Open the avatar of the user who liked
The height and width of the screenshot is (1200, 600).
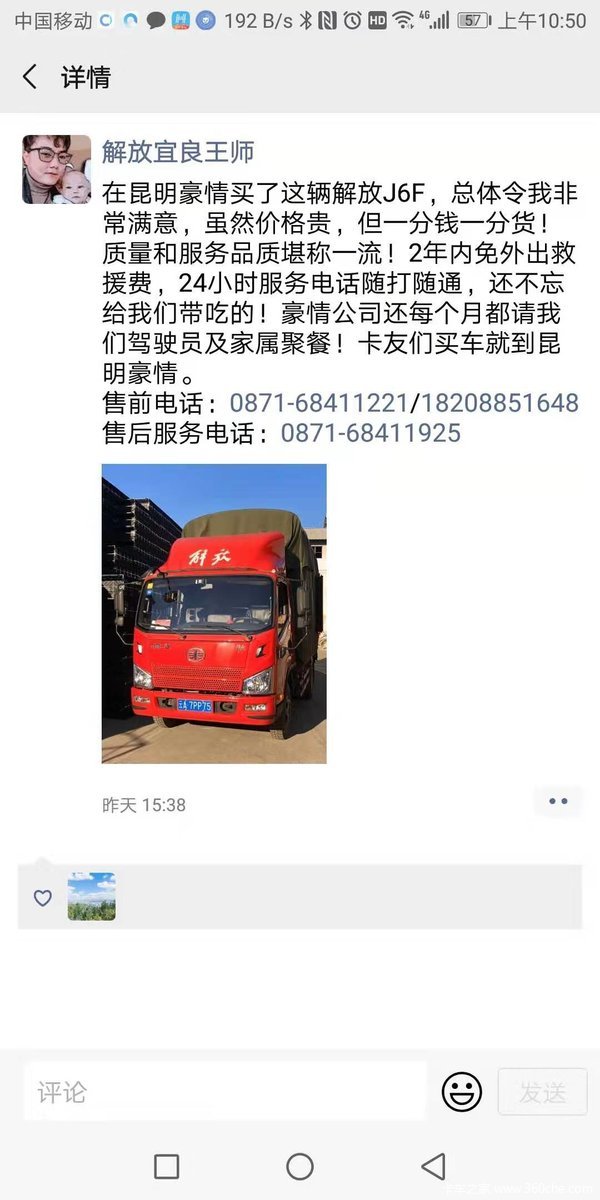pos(91,896)
